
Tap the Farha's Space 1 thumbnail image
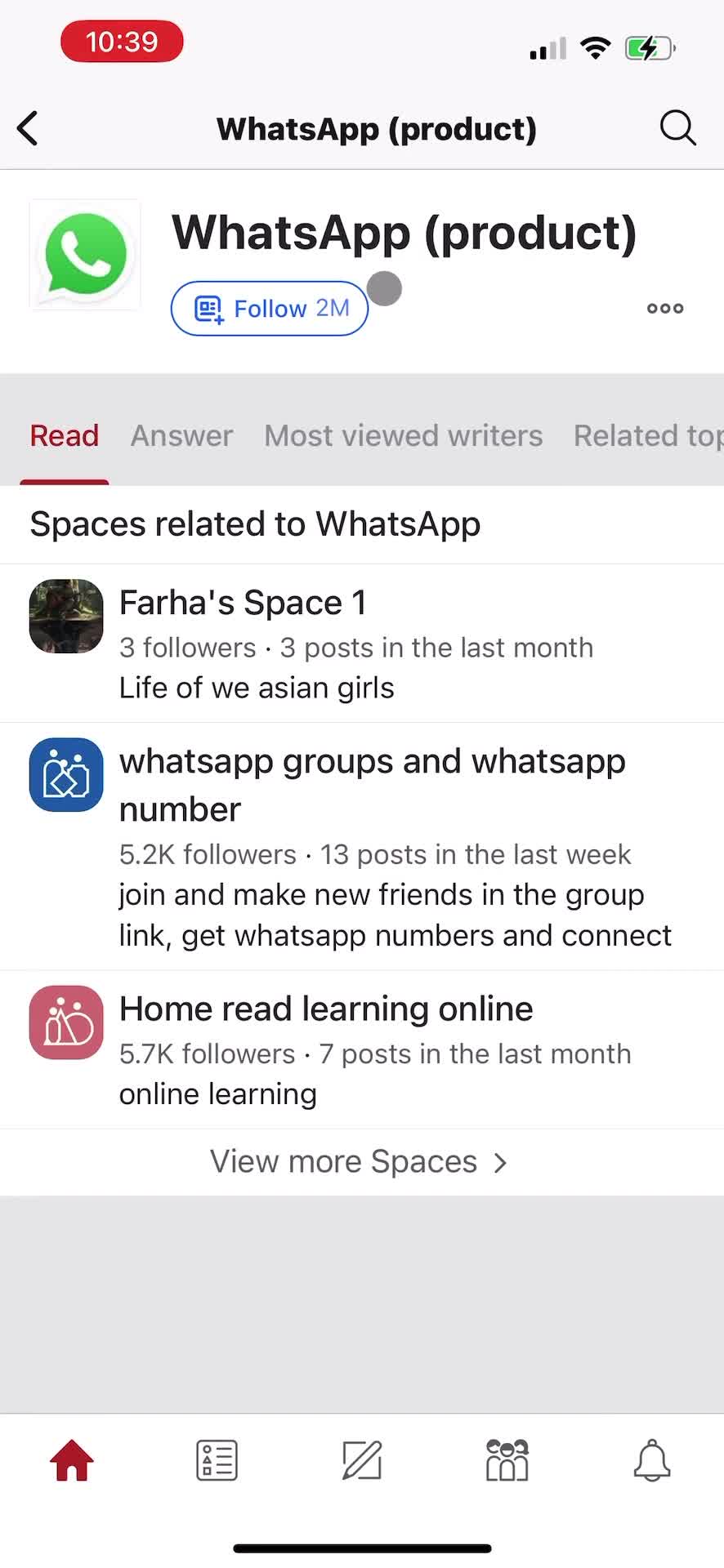[65, 617]
